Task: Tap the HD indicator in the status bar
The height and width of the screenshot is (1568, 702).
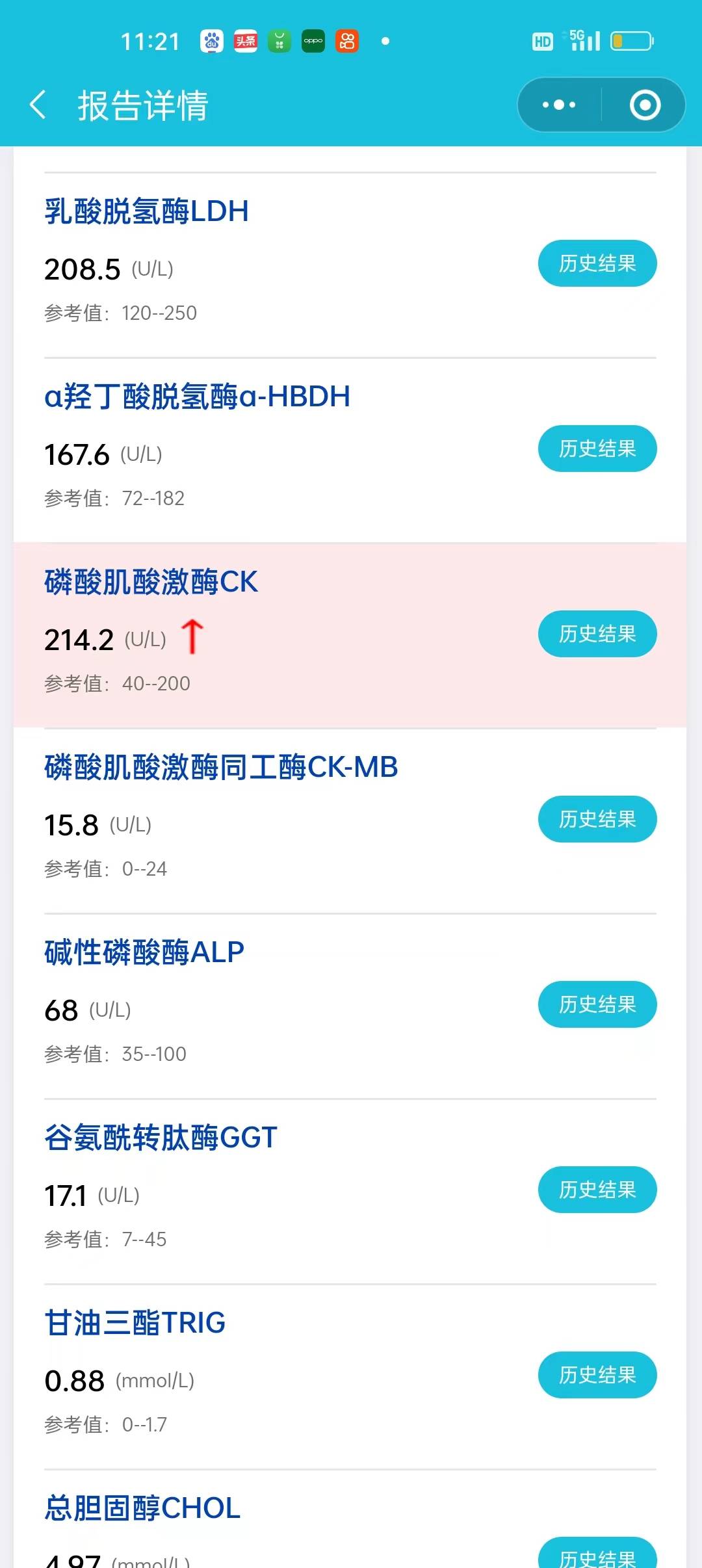Action: [541, 41]
